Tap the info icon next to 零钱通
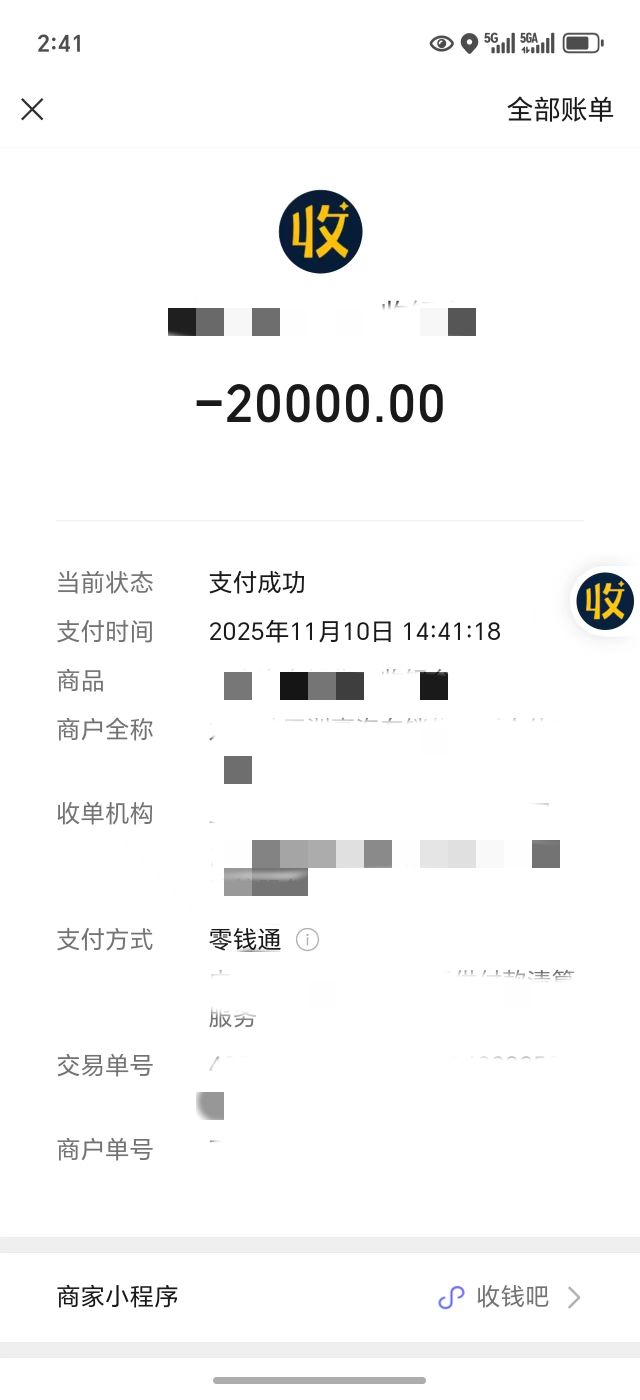Image resolution: width=640 pixels, height=1400 pixels. click(x=308, y=940)
